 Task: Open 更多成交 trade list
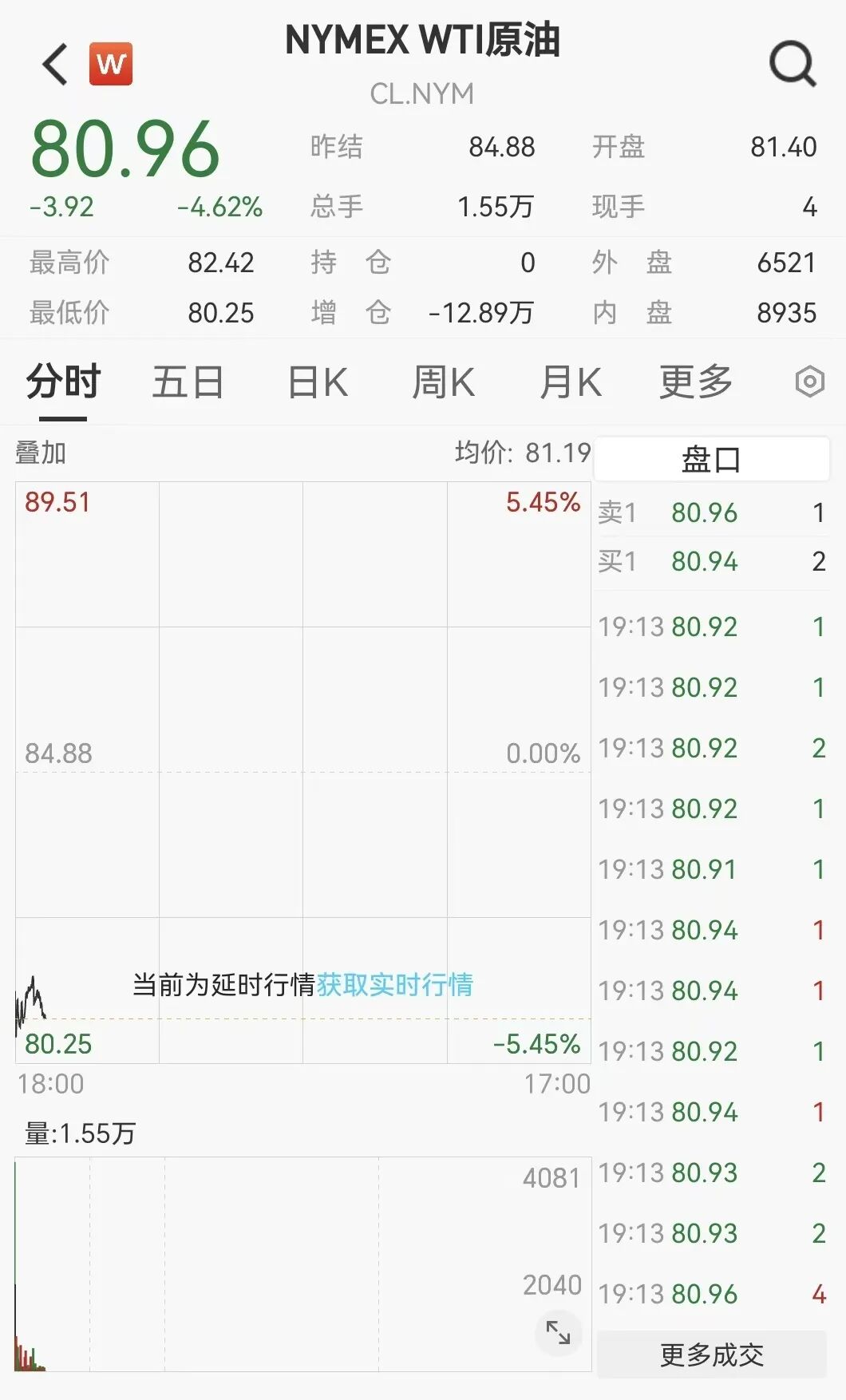point(712,1355)
